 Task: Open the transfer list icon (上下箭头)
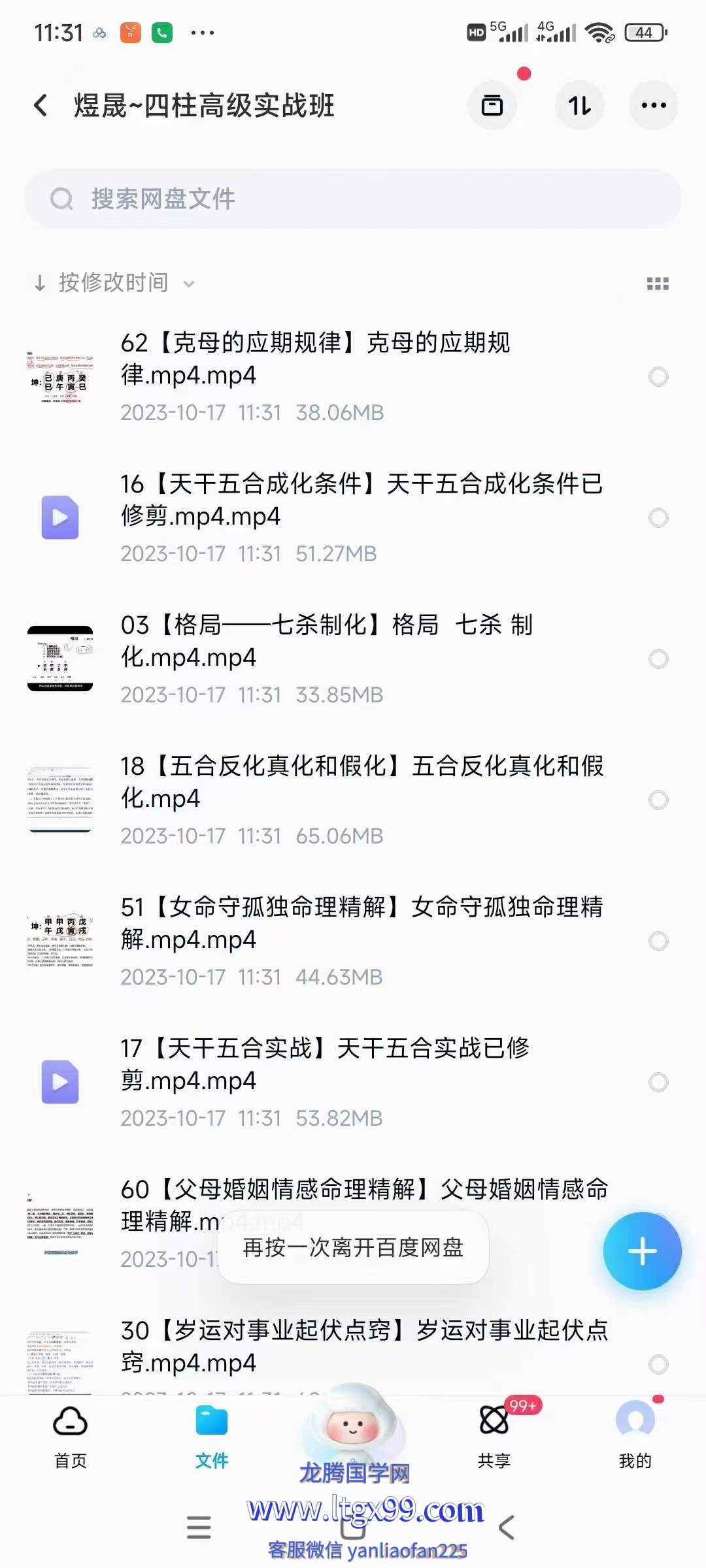coord(579,105)
